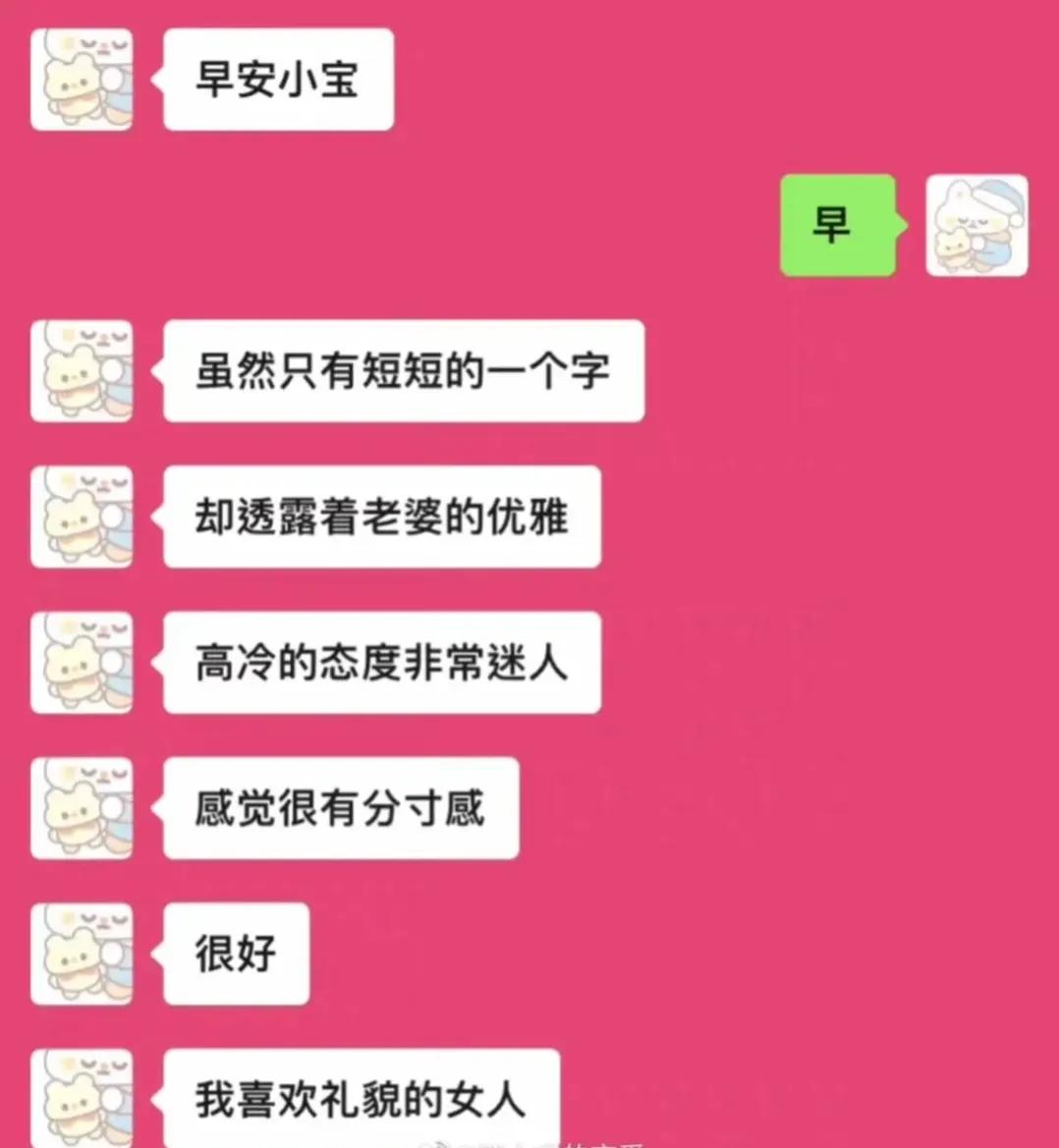Click the sleeping bunny avatar beside the green bubble
1059x1148 pixels.
[x=976, y=225]
